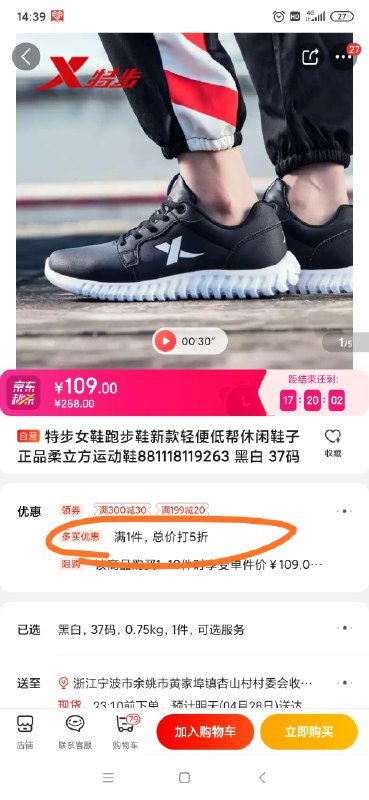Open the 购物车 shopping cart

click(x=126, y=732)
